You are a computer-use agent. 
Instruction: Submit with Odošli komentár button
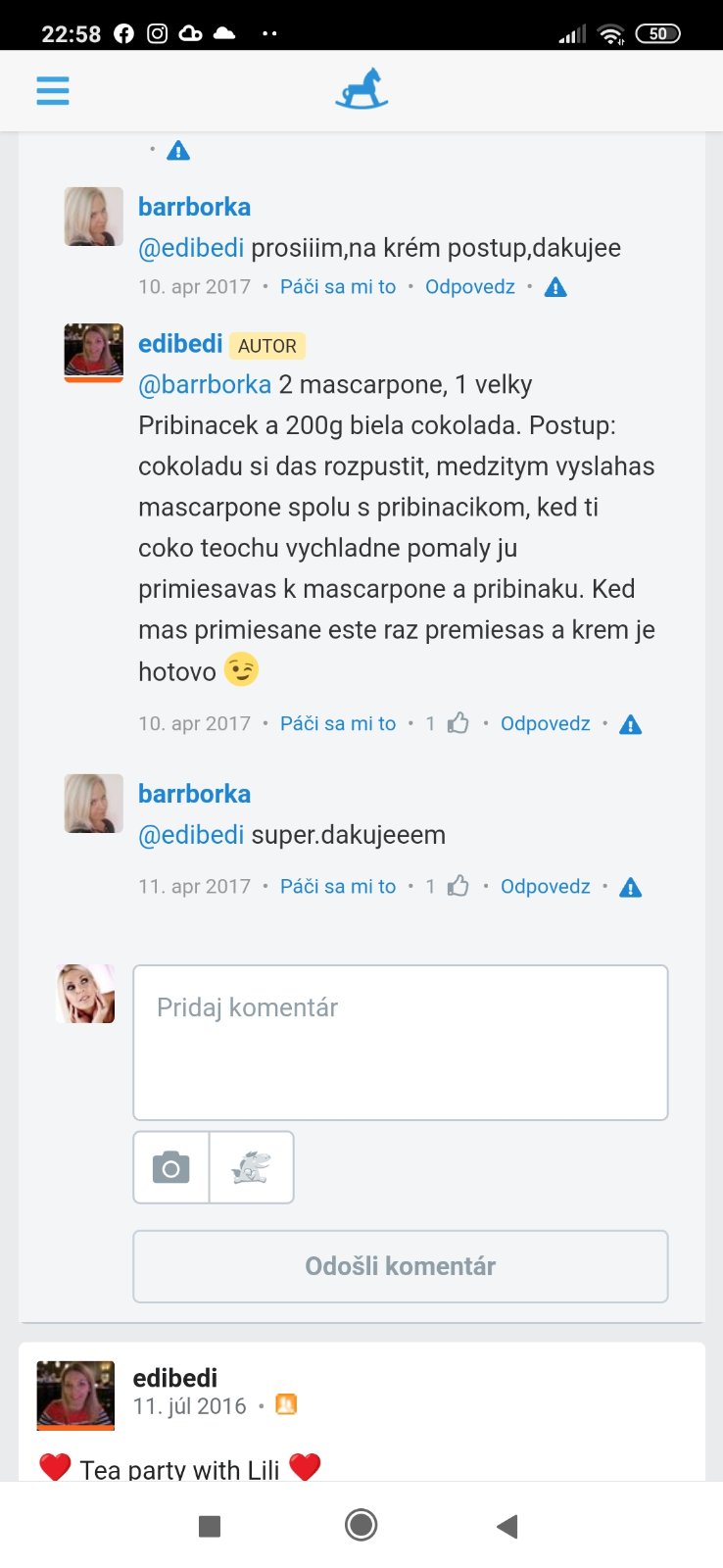coord(400,1266)
